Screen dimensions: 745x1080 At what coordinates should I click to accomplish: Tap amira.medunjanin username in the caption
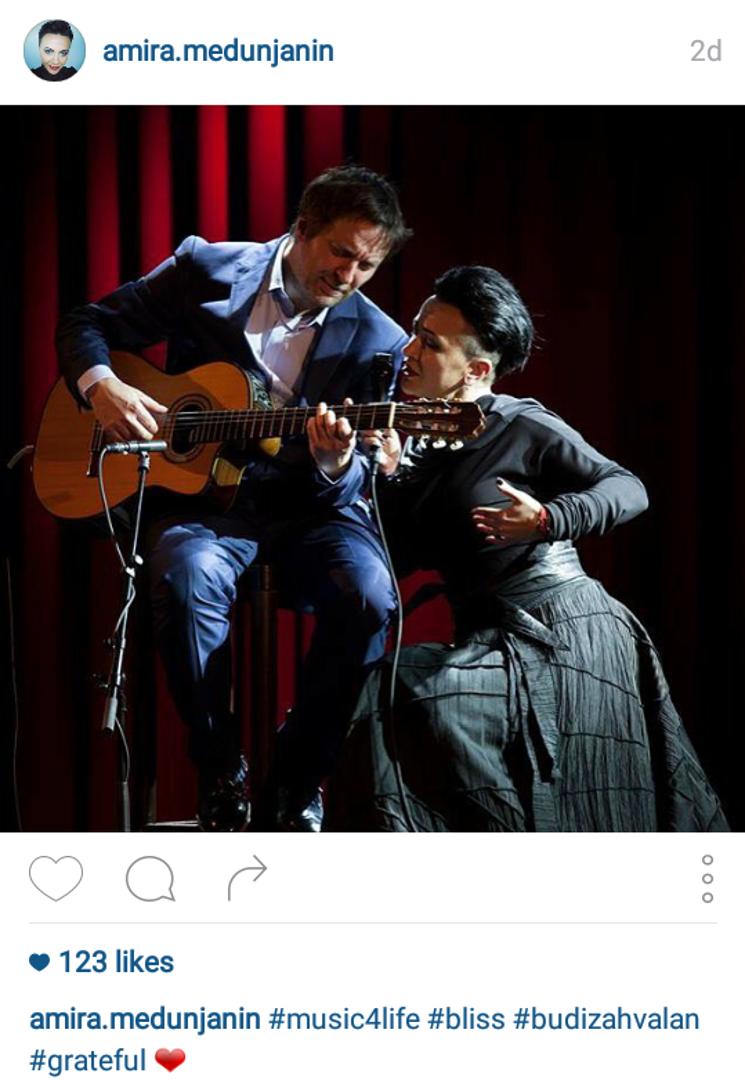tap(145, 1020)
